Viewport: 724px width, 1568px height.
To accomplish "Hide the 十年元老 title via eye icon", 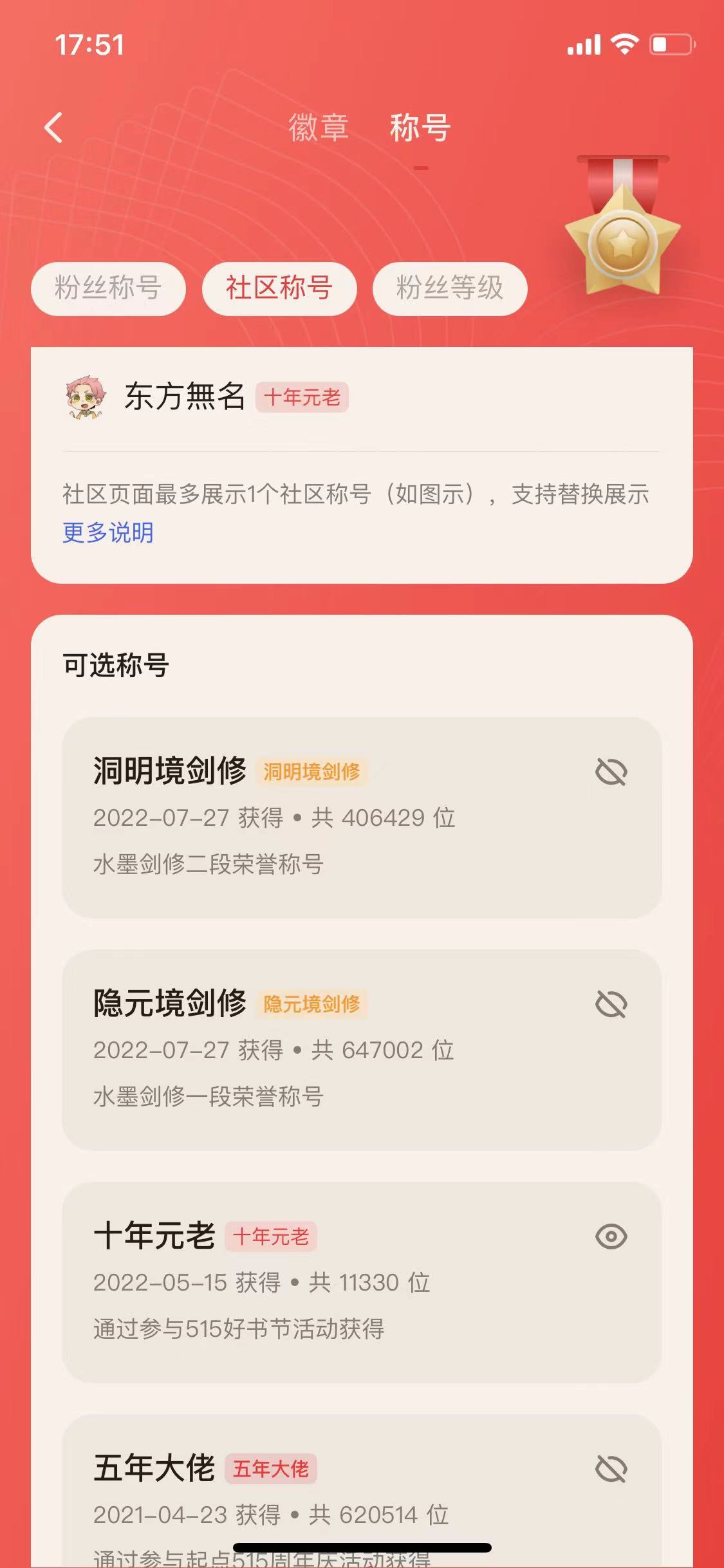I will click(x=611, y=1236).
